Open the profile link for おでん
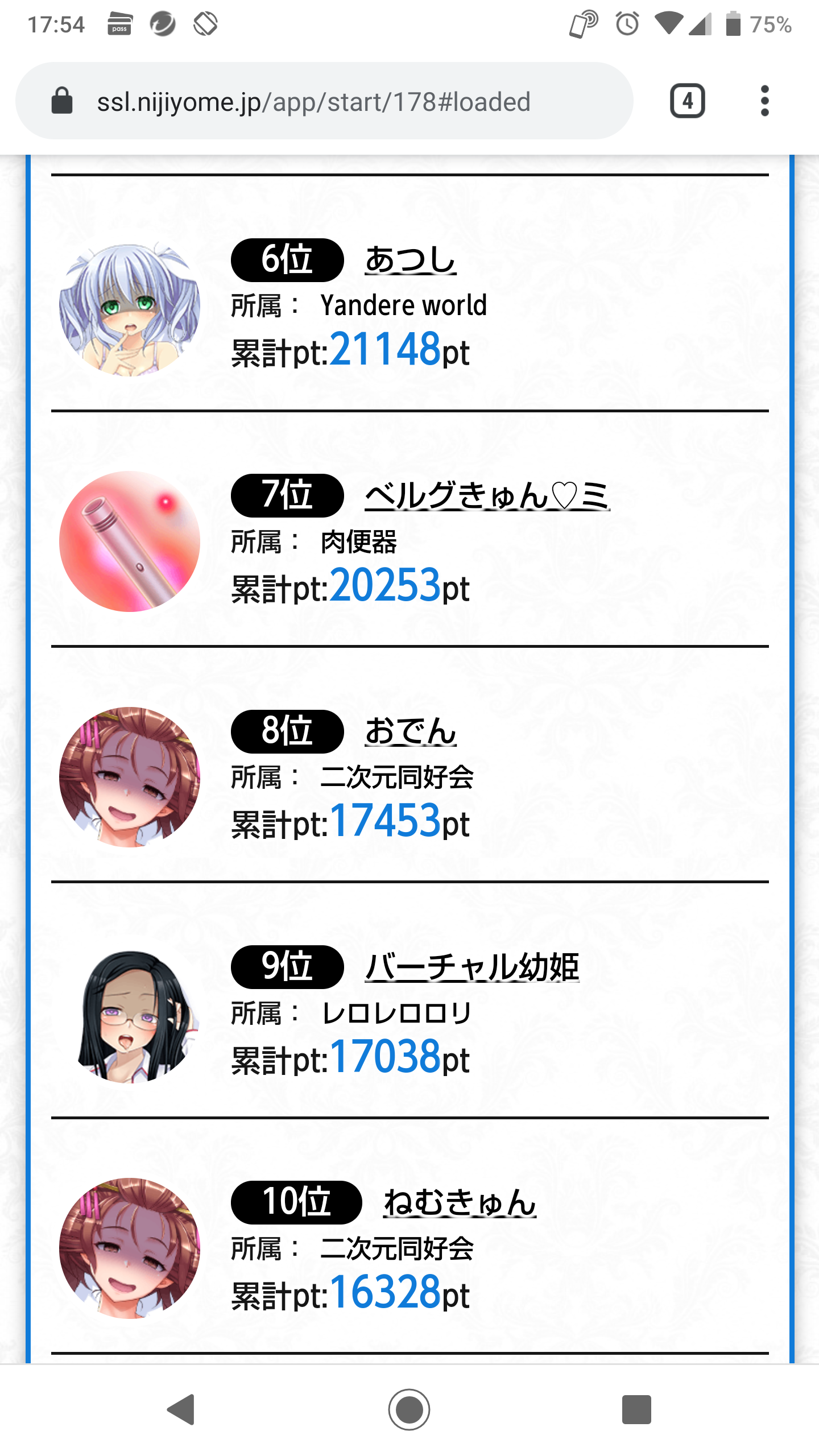 (410, 731)
